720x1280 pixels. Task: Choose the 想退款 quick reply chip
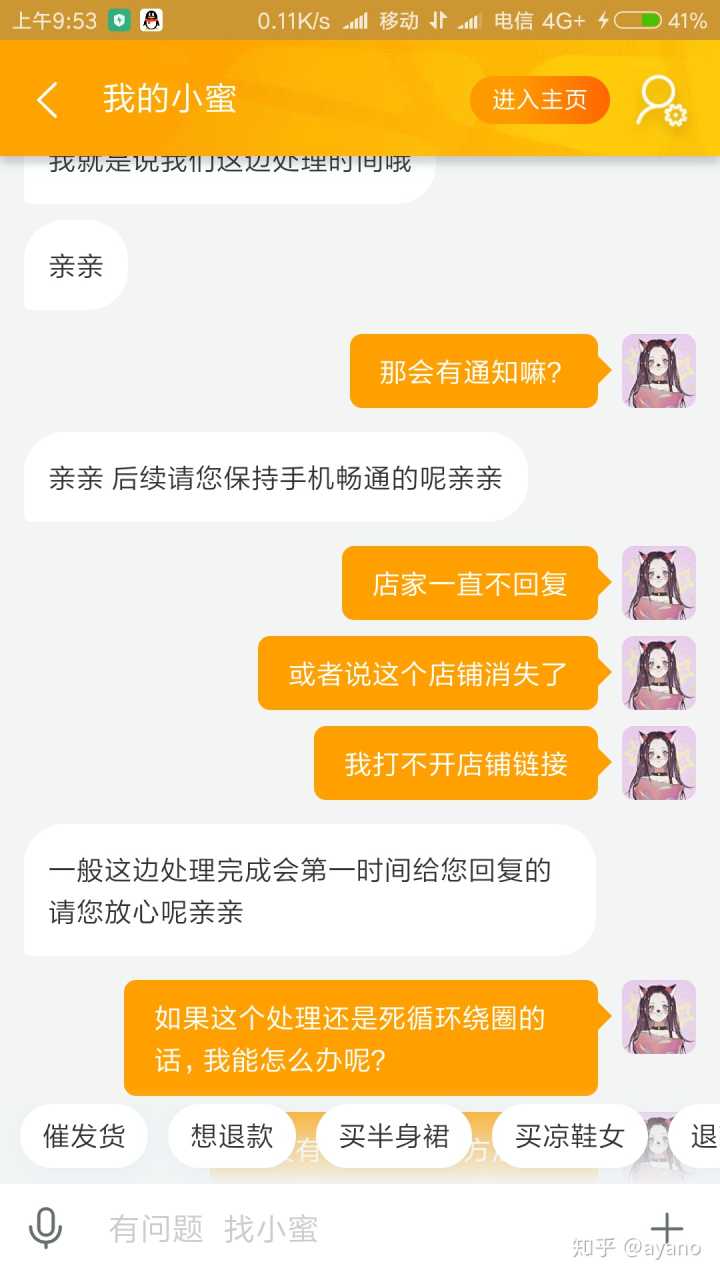[232, 1136]
